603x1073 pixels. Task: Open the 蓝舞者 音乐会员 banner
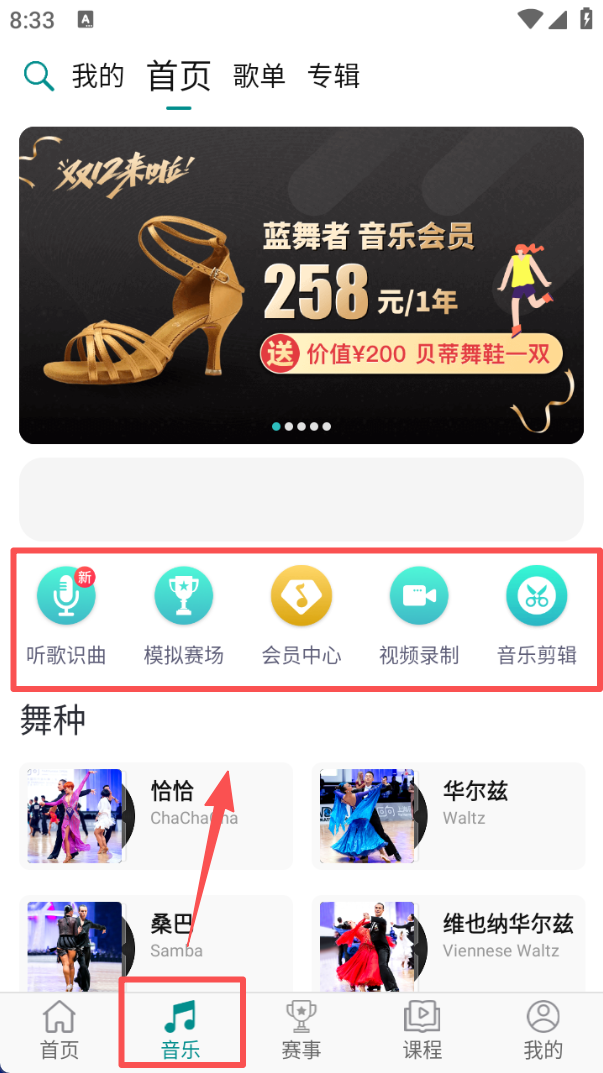(301, 285)
